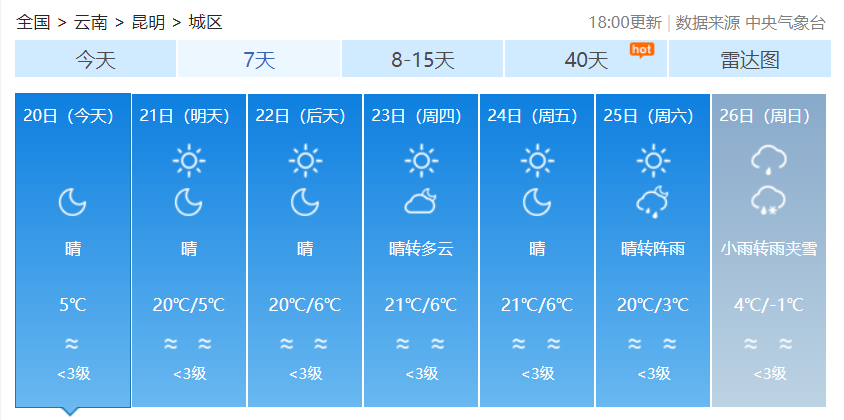Switch to the 7天 forecast tab
This screenshot has height=420, width=844.
[x=259, y=60]
